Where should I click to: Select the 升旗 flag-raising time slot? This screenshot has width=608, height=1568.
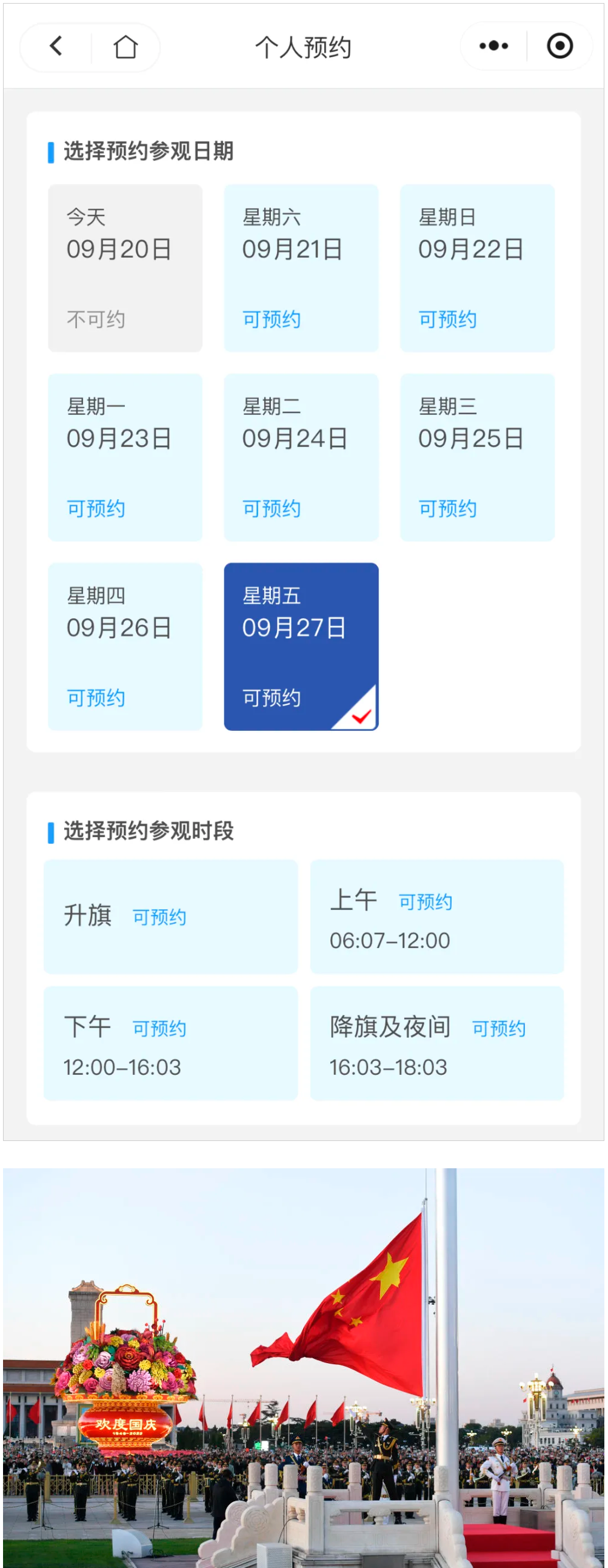tap(170, 916)
